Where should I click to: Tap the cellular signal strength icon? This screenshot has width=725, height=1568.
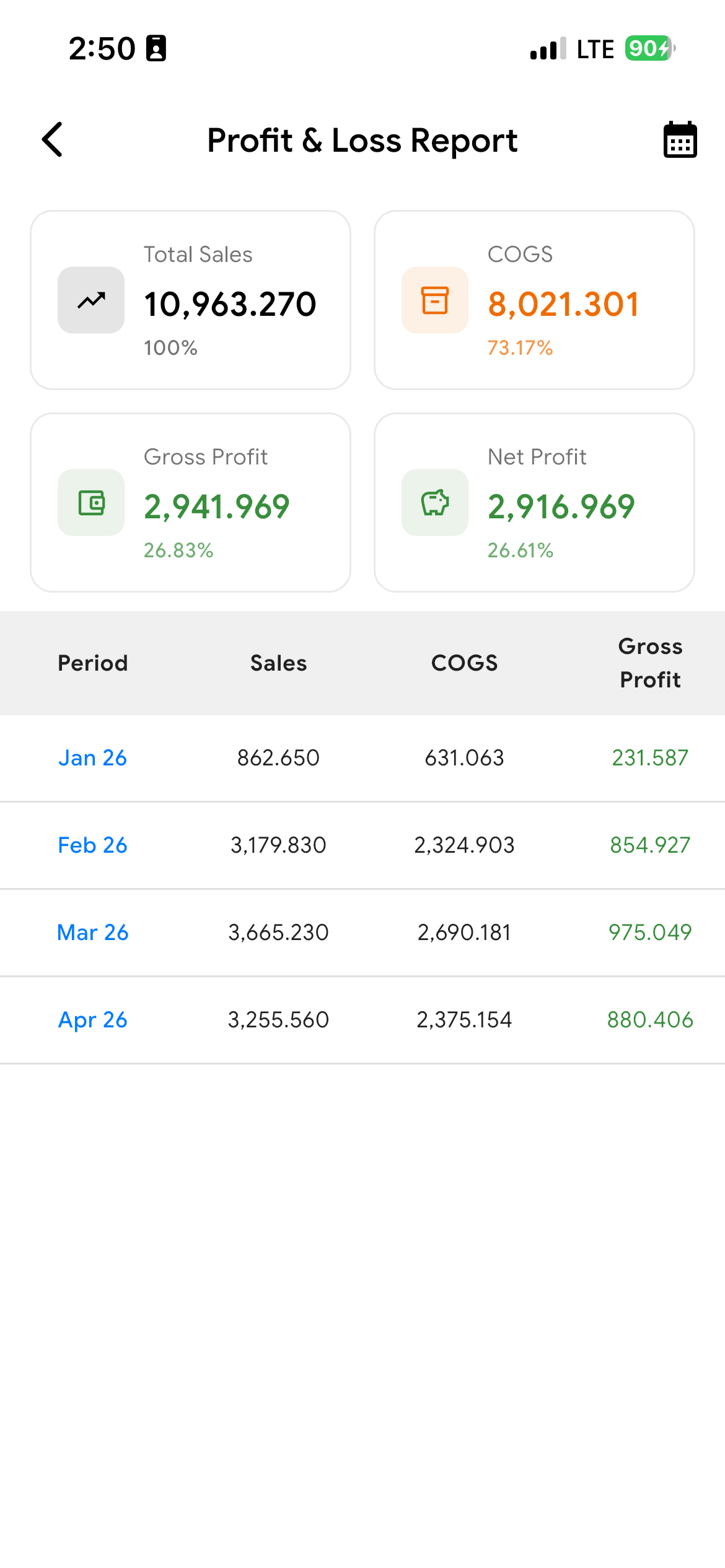coord(546,49)
